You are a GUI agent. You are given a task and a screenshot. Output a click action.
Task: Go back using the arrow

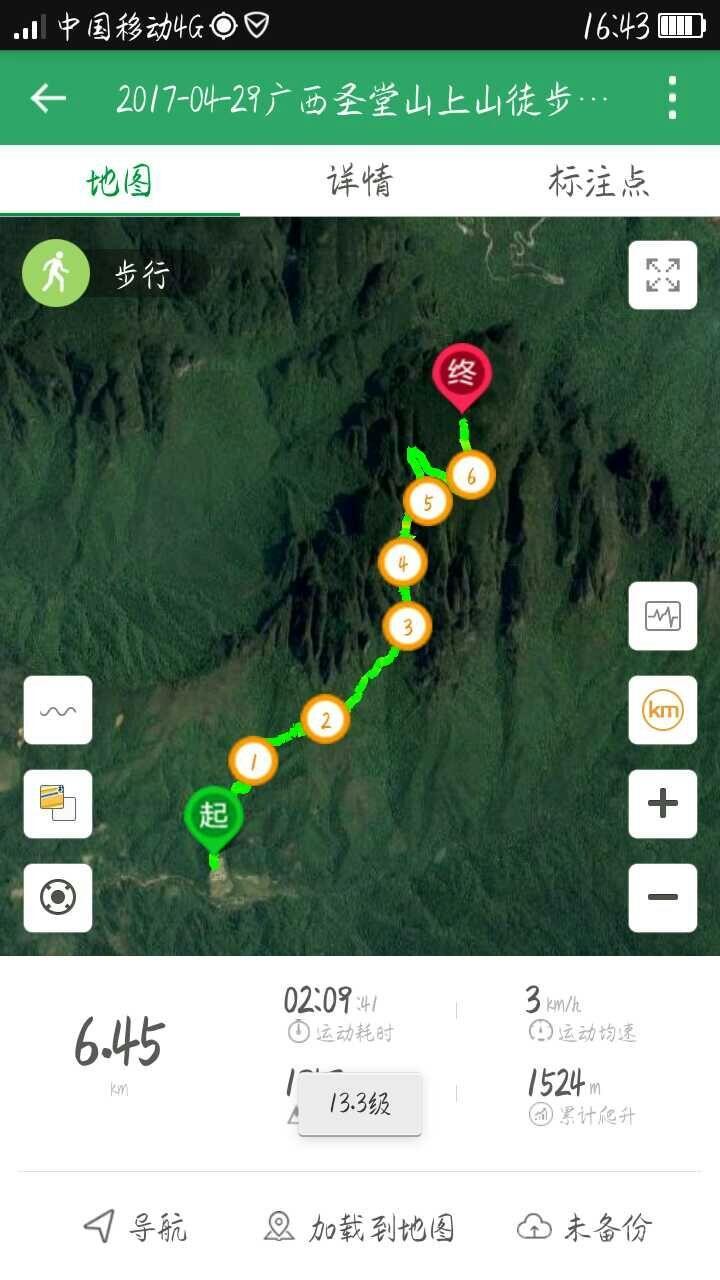tap(48, 98)
